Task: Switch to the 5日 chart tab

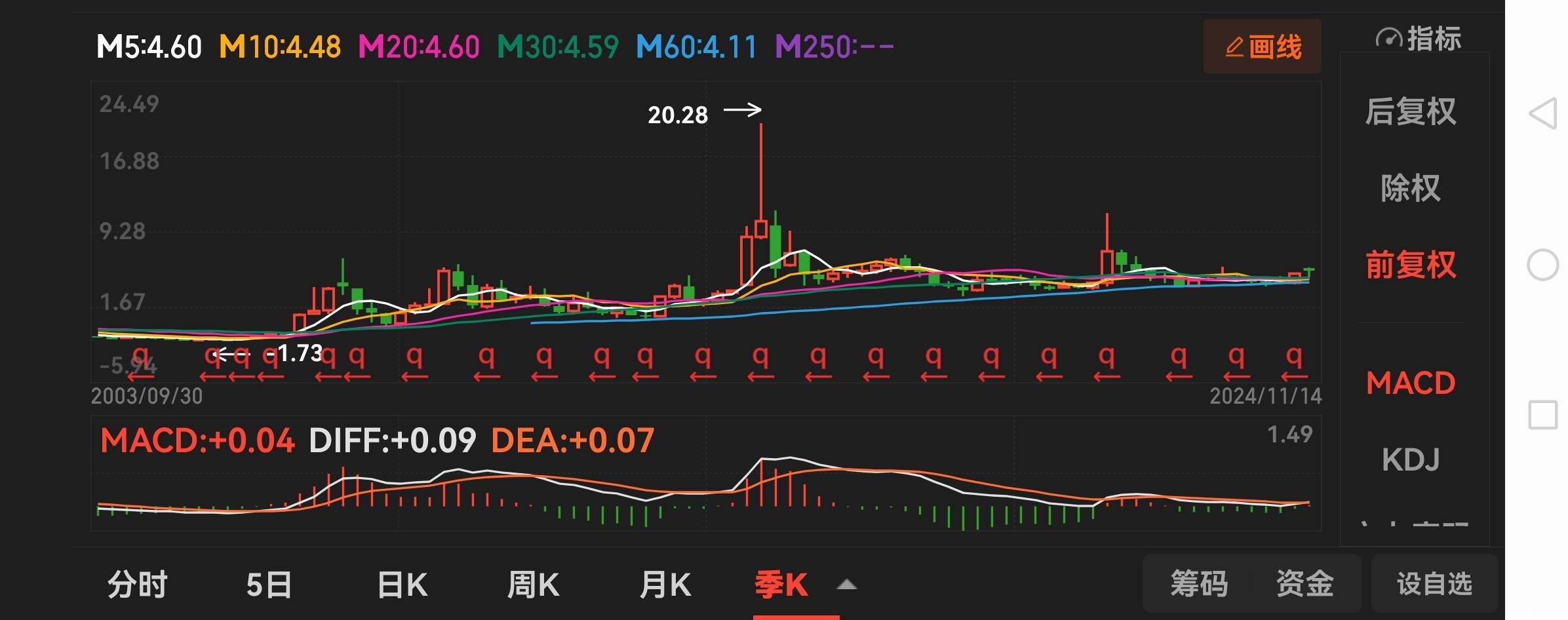Action: pos(269,584)
